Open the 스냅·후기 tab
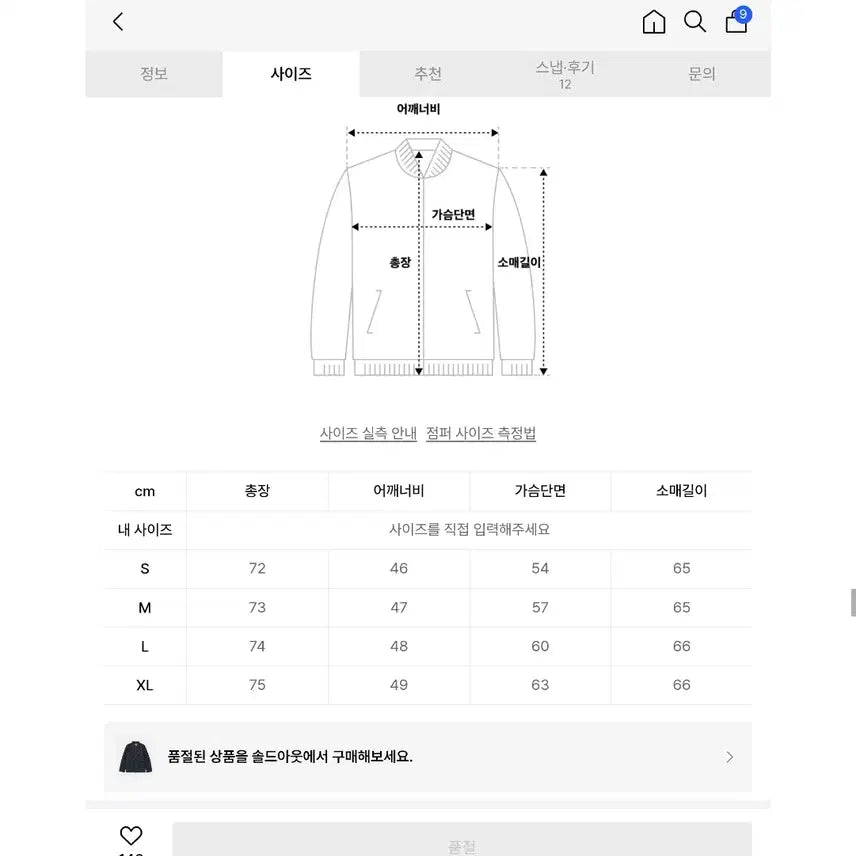This screenshot has height=856, width=856. pos(565,74)
